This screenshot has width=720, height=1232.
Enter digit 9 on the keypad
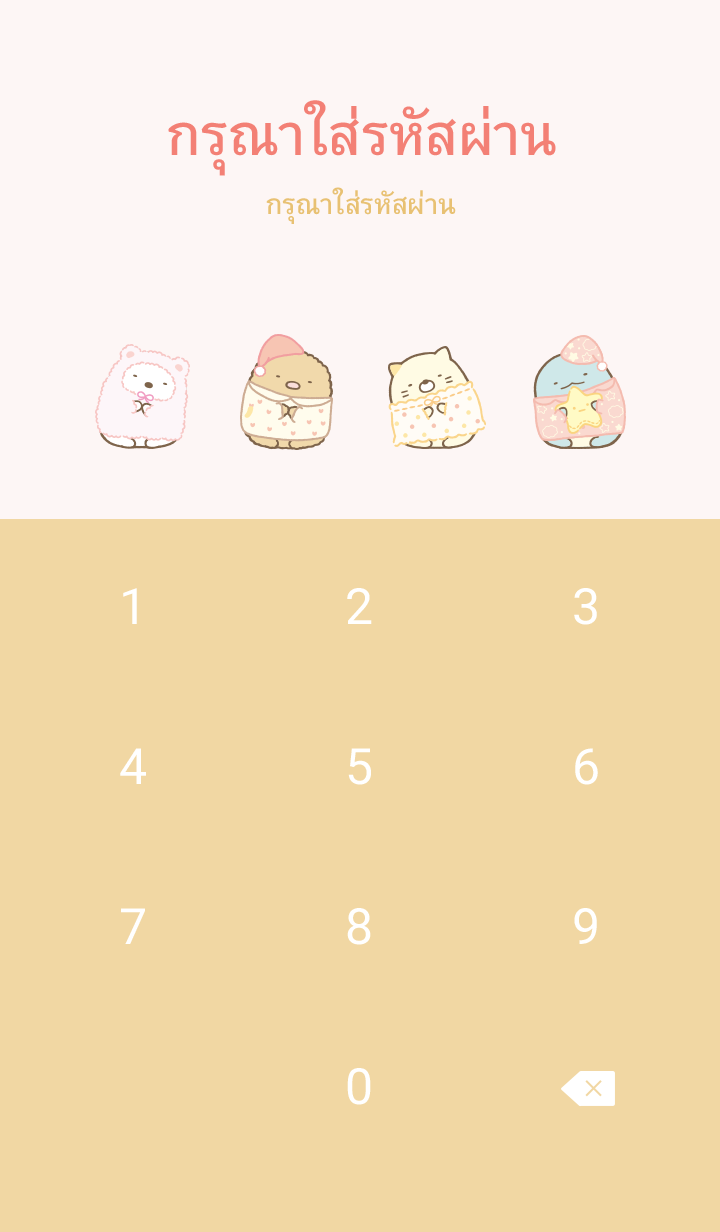tap(586, 927)
